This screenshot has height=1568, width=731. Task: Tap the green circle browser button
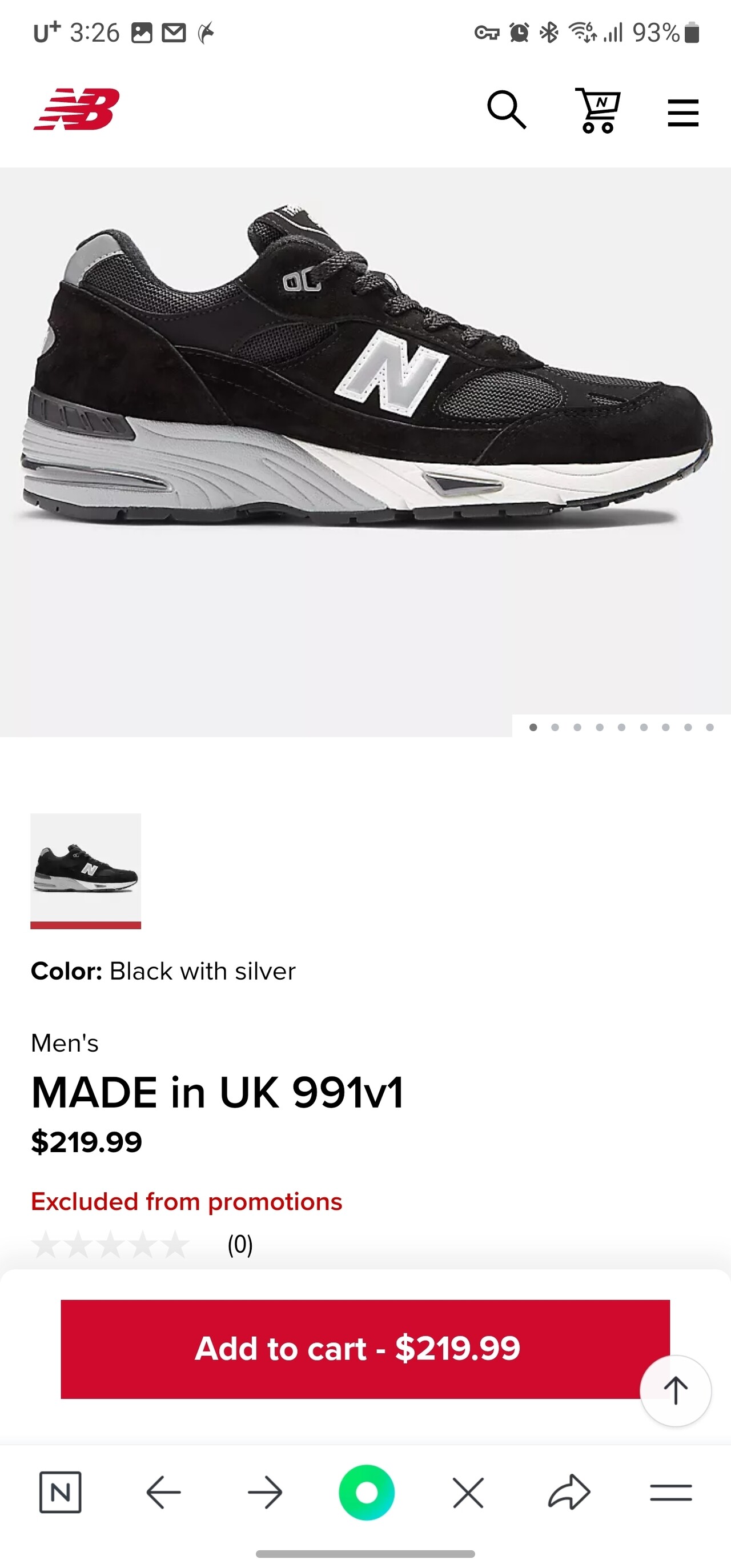click(367, 1493)
